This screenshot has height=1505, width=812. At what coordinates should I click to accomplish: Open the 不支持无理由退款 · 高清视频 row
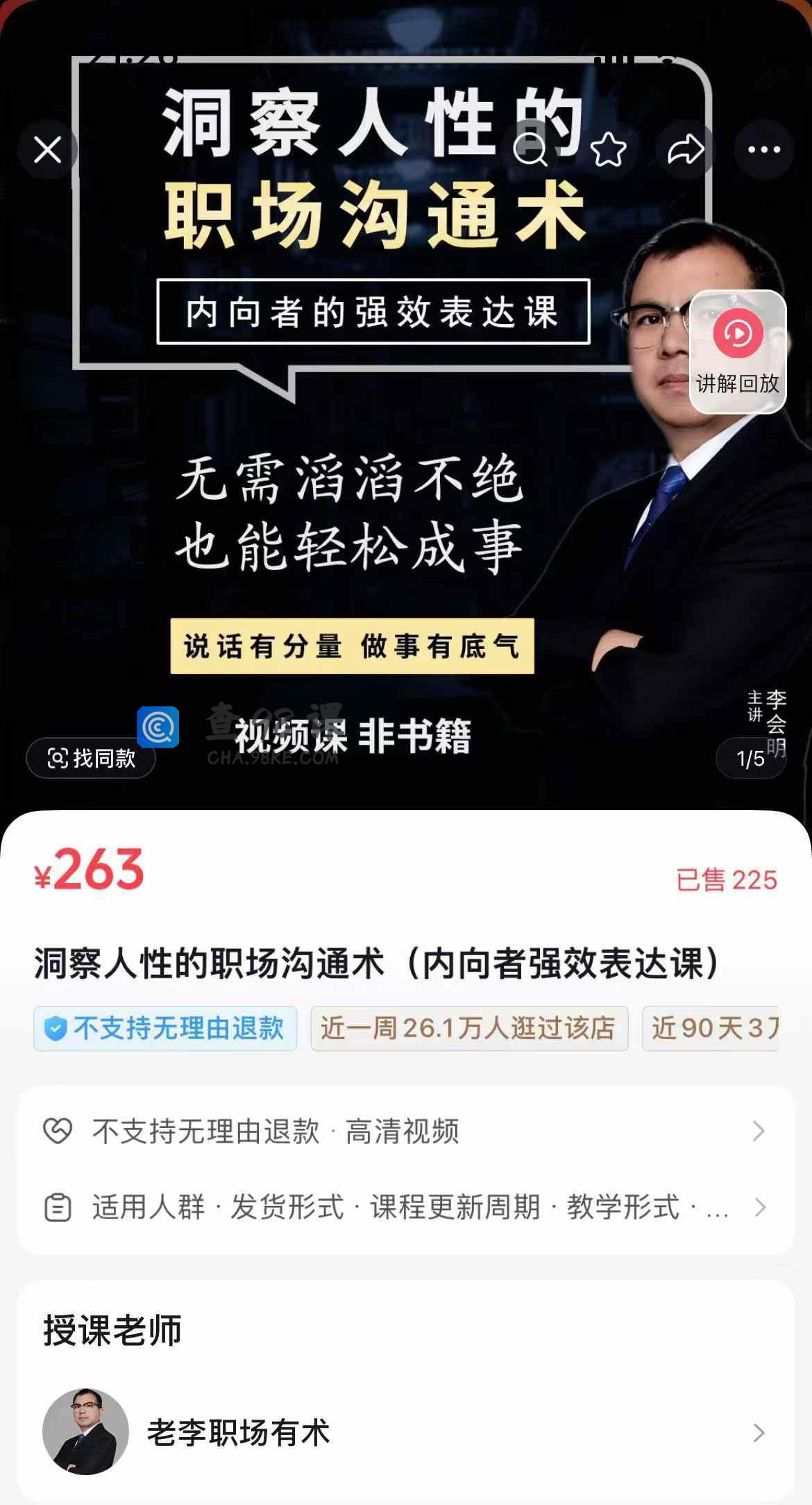(405, 1131)
